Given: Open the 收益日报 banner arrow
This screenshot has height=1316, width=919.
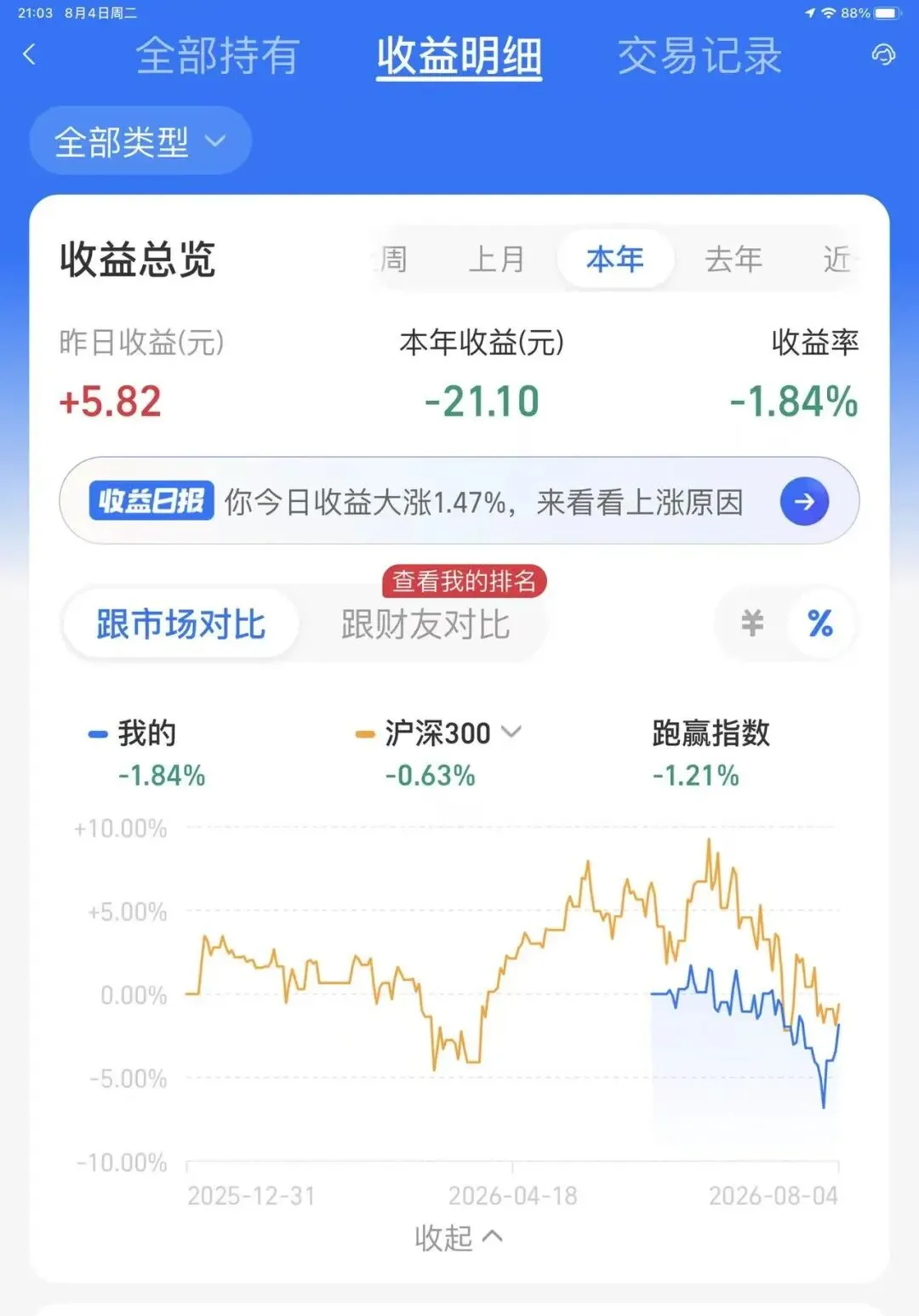Looking at the screenshot, I should [x=804, y=502].
